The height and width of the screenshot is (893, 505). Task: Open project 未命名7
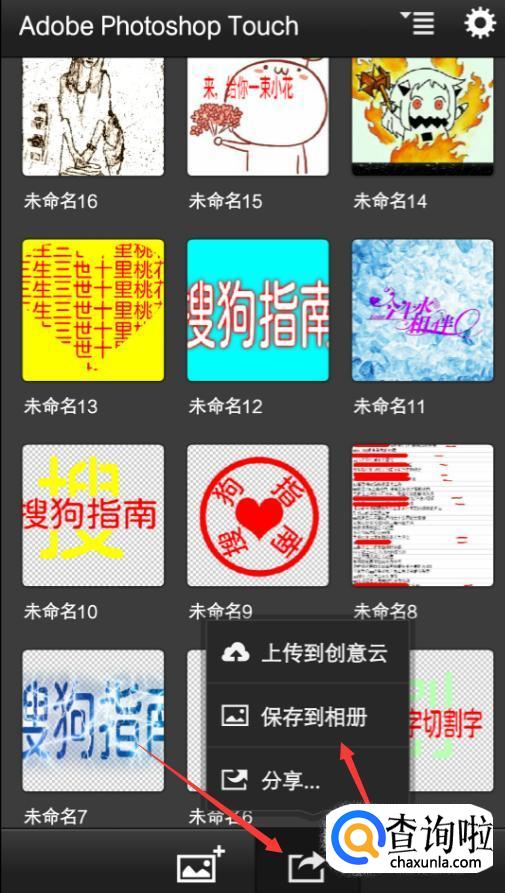[x=93, y=720]
